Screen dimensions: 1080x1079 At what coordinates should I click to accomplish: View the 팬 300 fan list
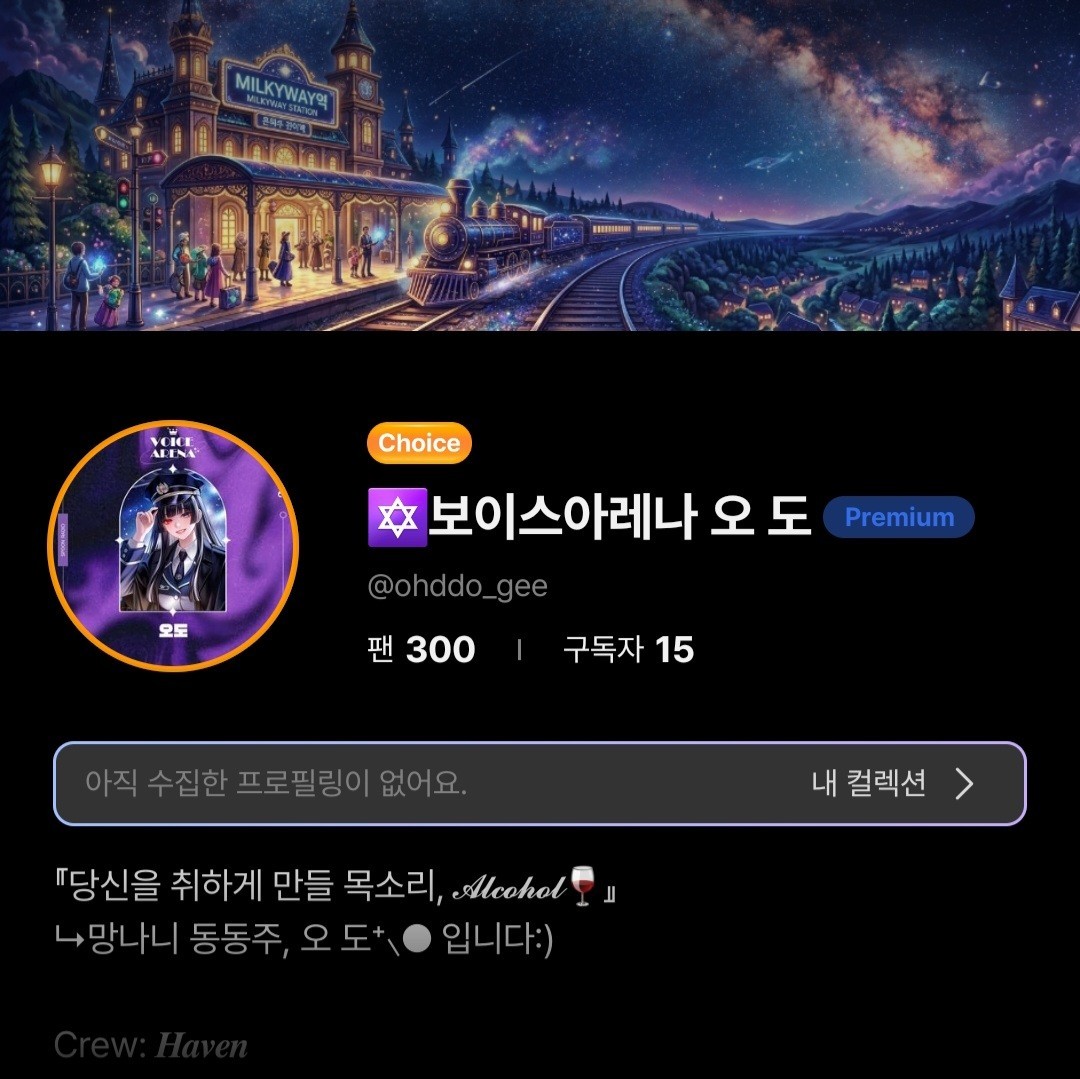tap(421, 650)
